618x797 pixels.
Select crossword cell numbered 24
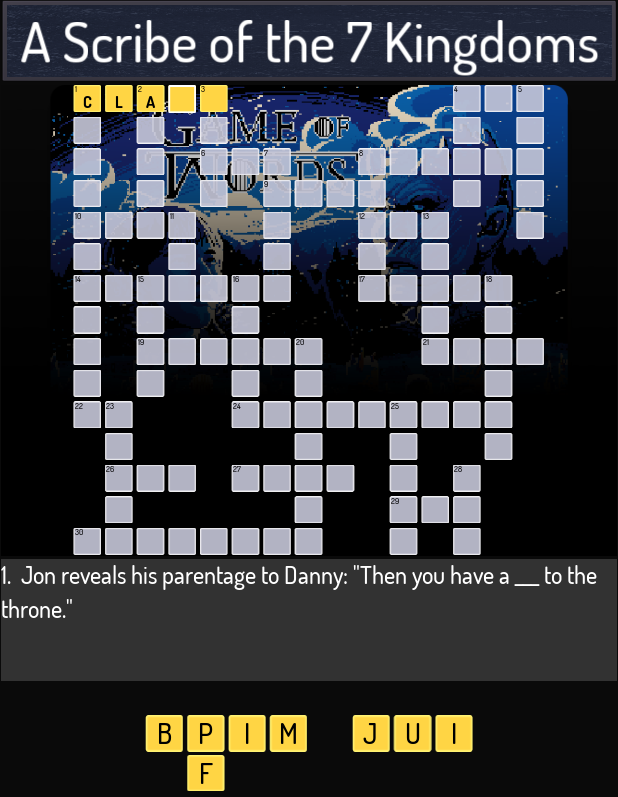point(245,414)
